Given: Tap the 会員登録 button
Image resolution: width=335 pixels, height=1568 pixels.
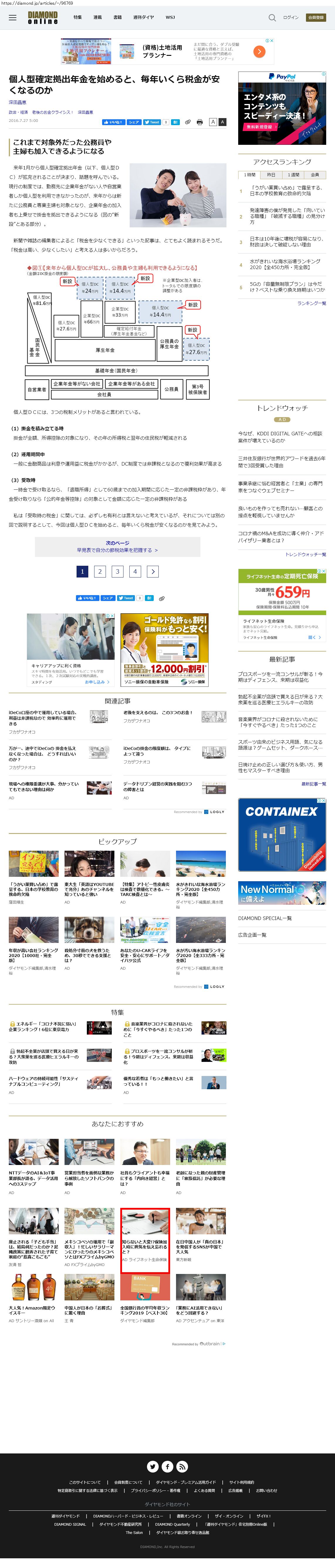Looking at the screenshot, I should point(316,18).
